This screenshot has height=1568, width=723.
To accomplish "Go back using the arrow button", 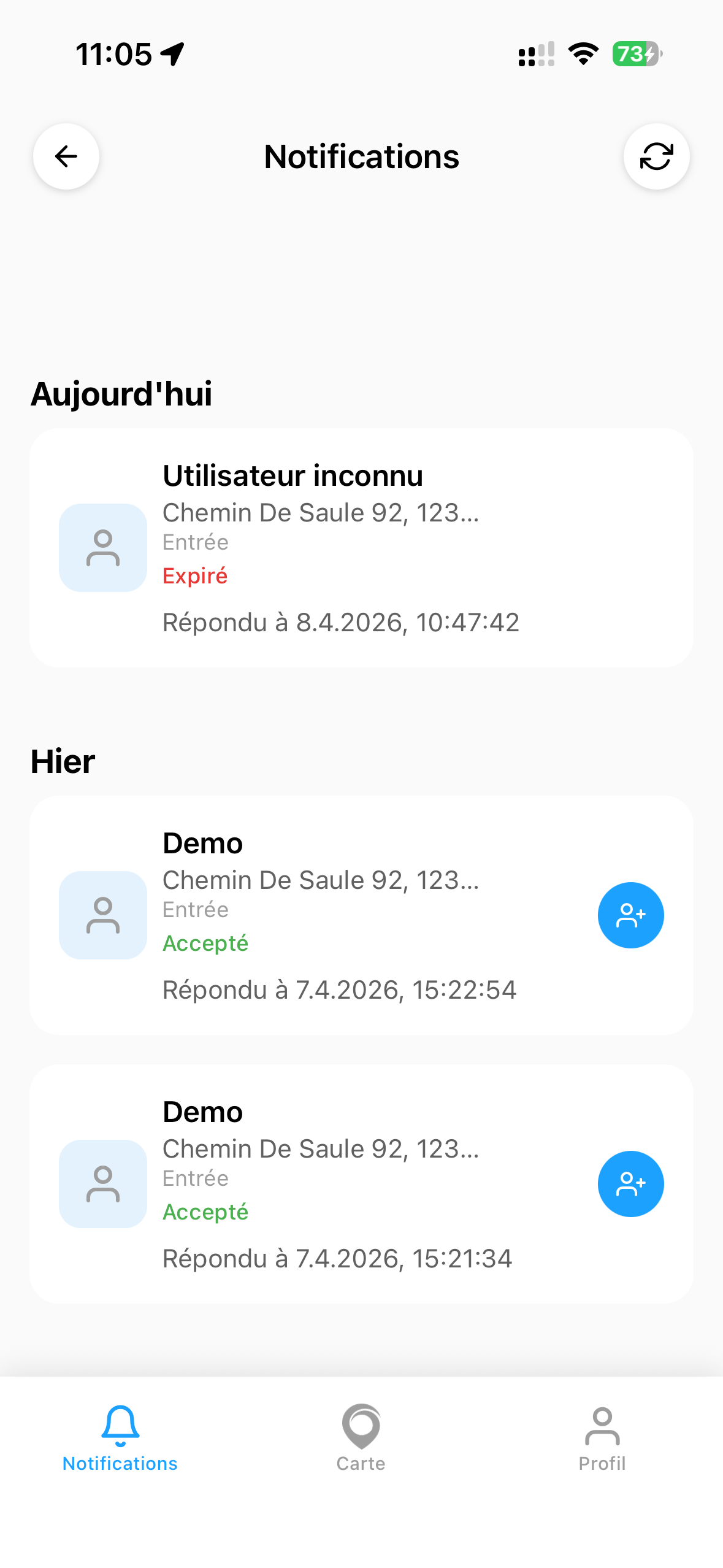I will point(66,156).
